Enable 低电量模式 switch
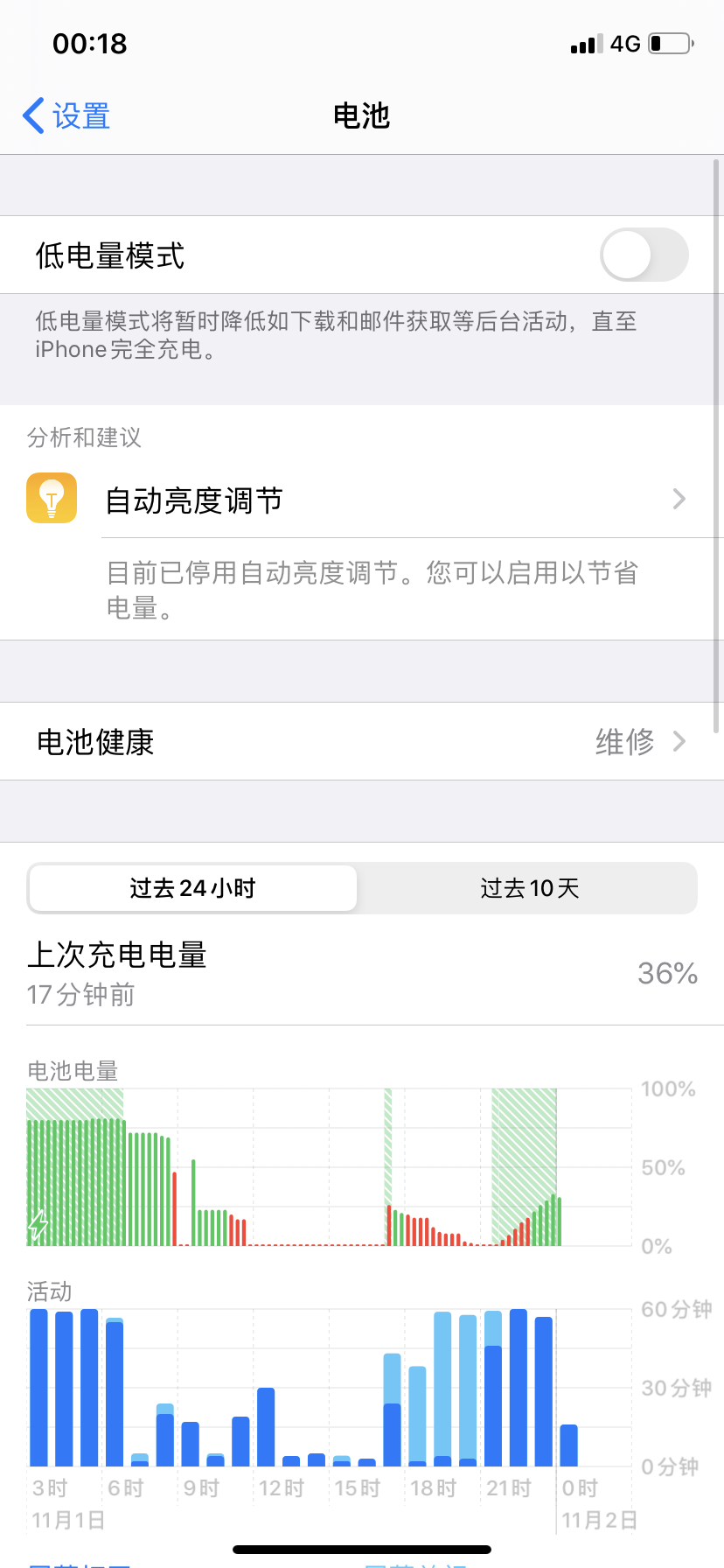 (x=644, y=255)
